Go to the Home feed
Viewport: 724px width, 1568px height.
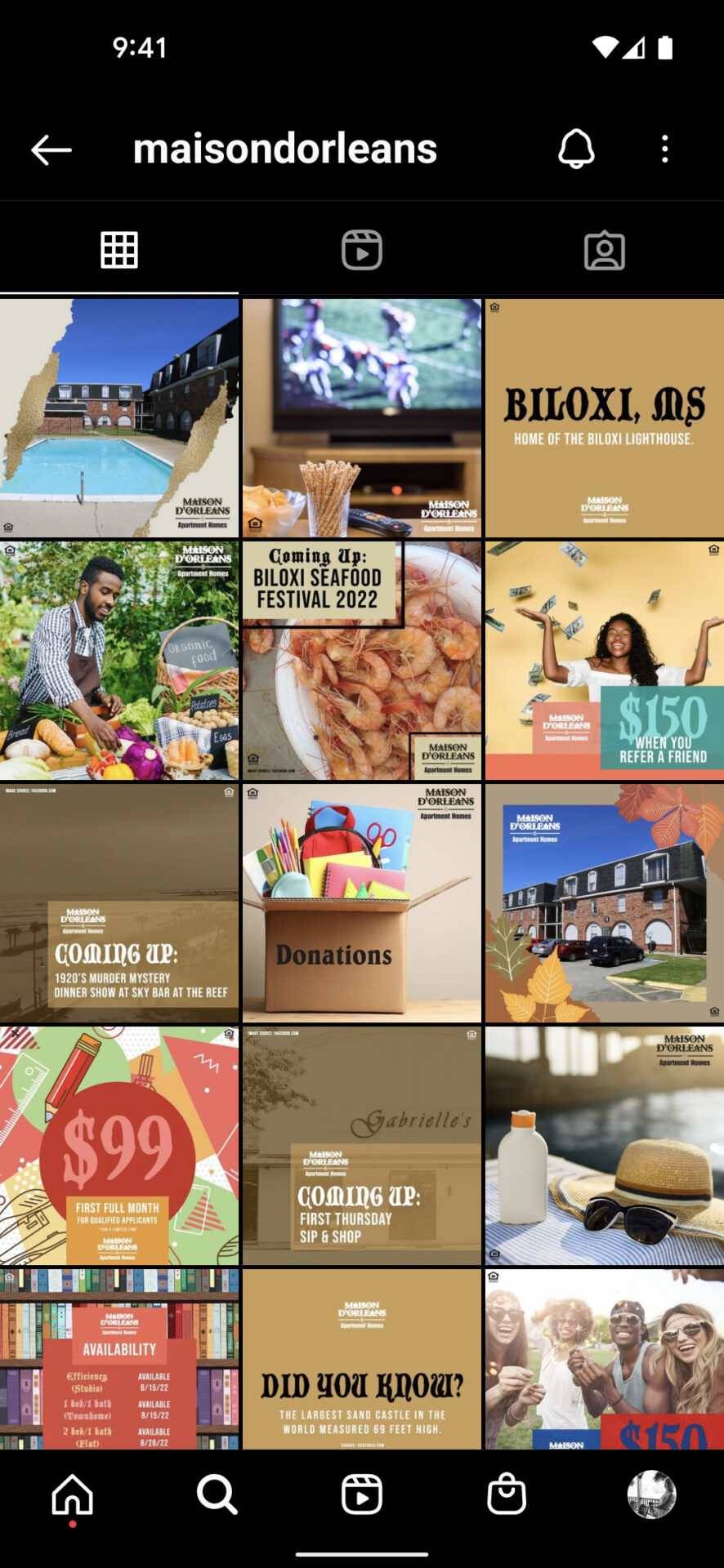73,1494
